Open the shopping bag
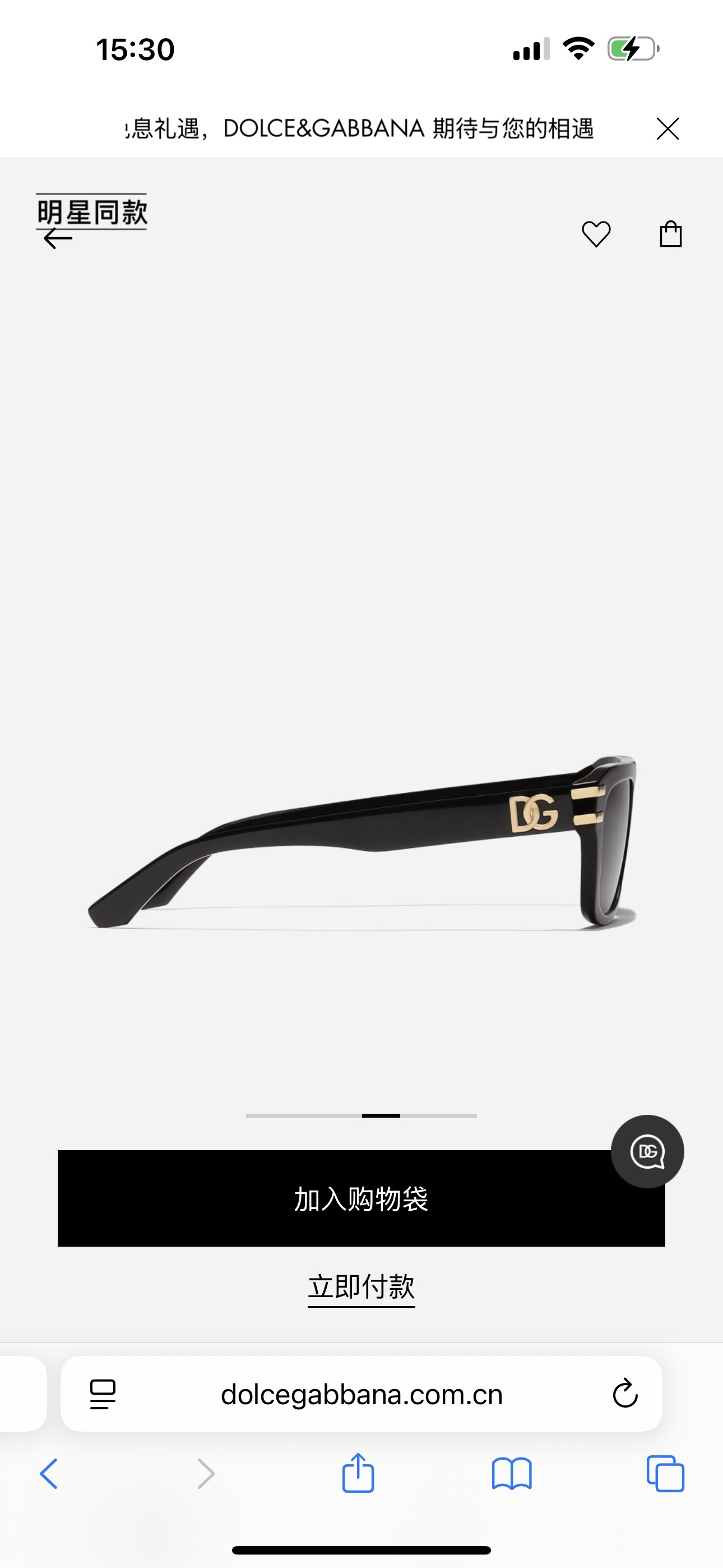 [671, 234]
